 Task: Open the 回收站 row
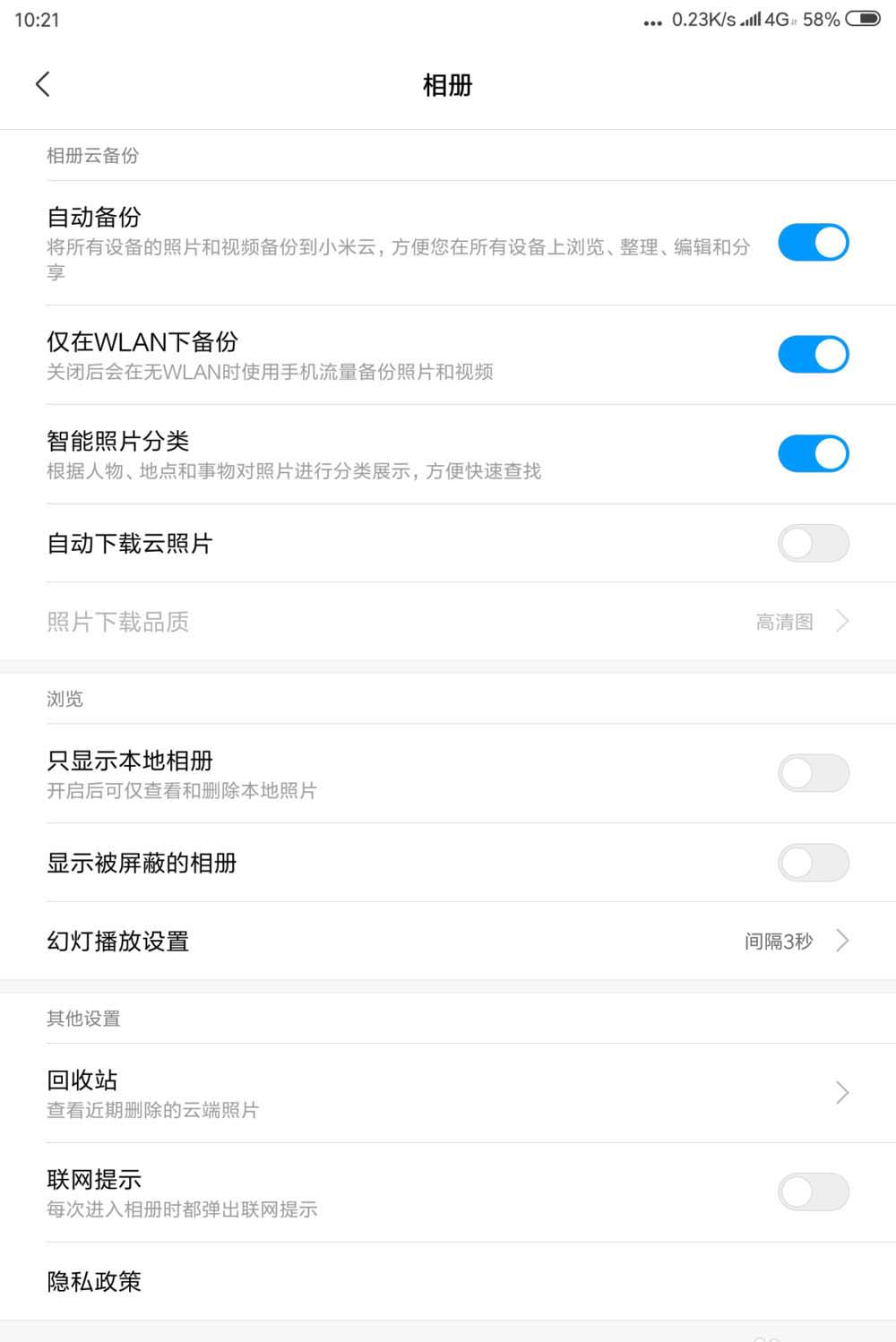(x=448, y=1093)
